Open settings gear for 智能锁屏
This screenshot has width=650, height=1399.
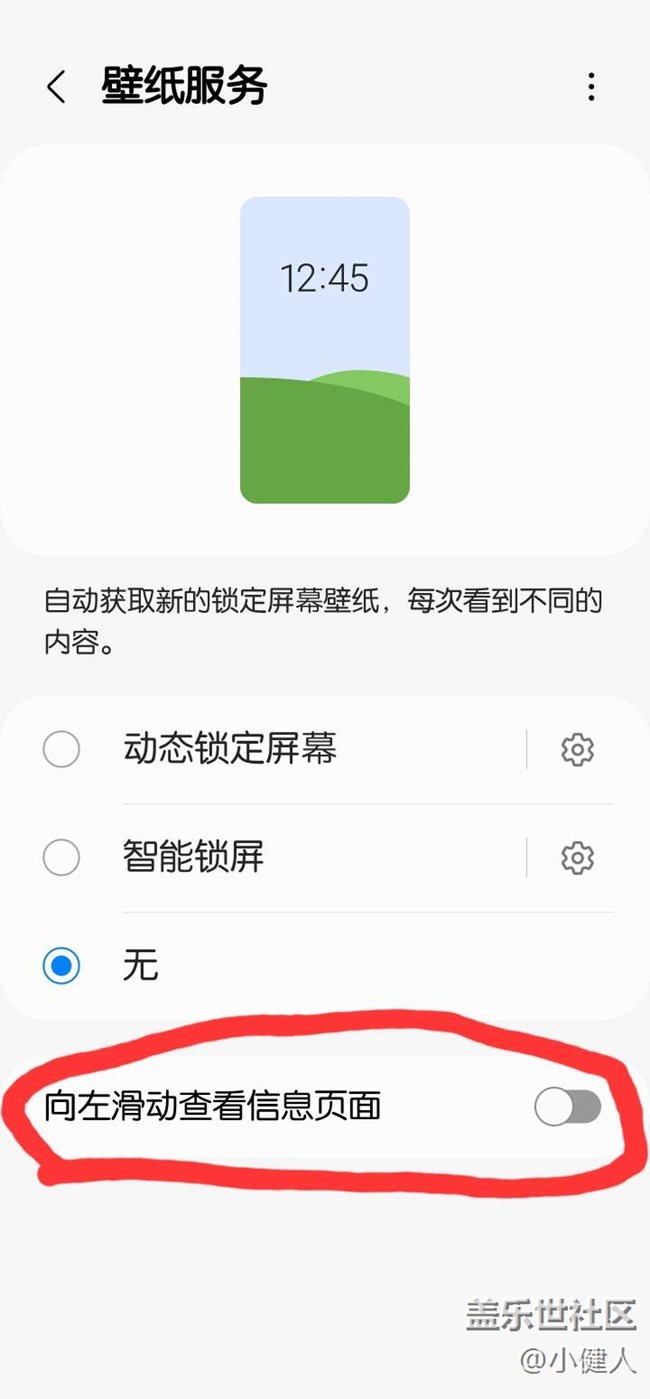pyautogui.click(x=577, y=858)
